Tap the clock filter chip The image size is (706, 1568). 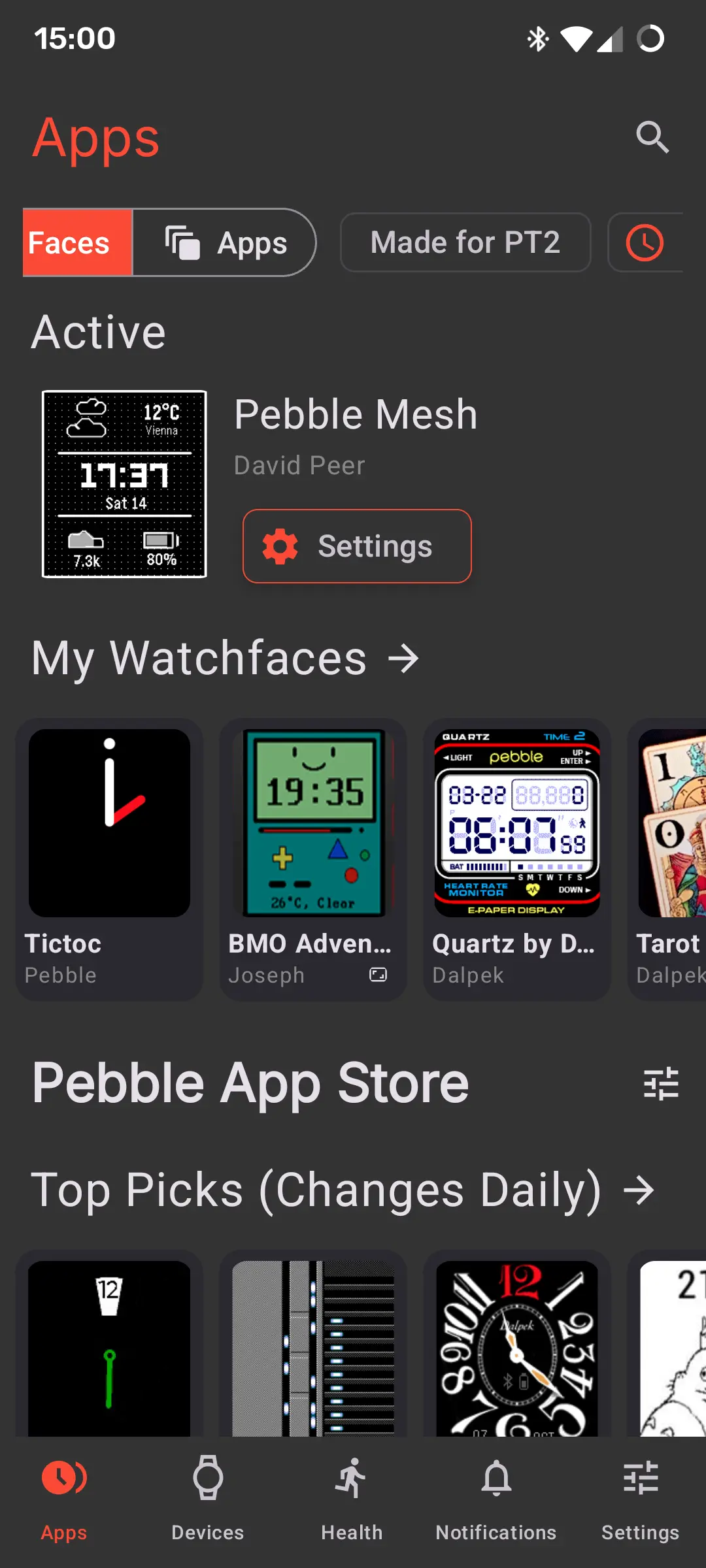click(x=646, y=242)
